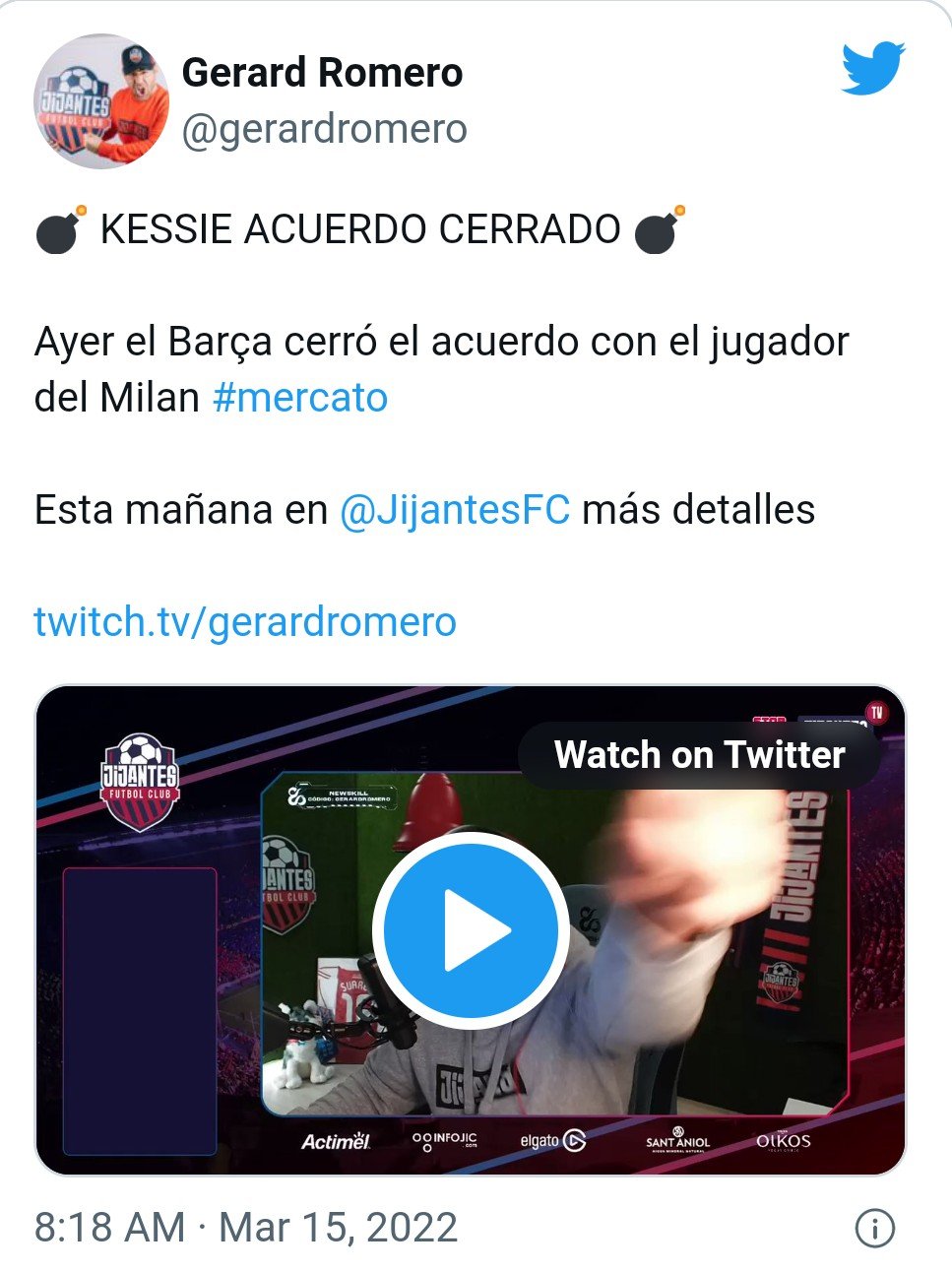The image size is (952, 1272).
Task: Open the tweet info icon
Action: [x=874, y=1228]
